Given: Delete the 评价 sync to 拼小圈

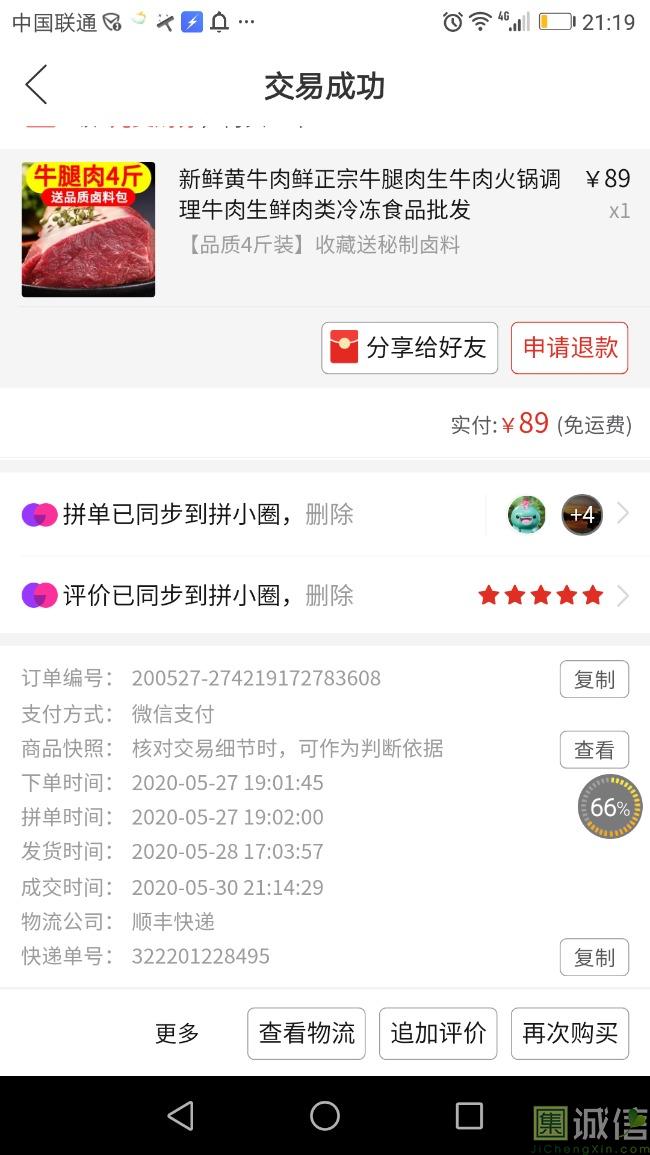Looking at the screenshot, I should pyautogui.click(x=329, y=596).
